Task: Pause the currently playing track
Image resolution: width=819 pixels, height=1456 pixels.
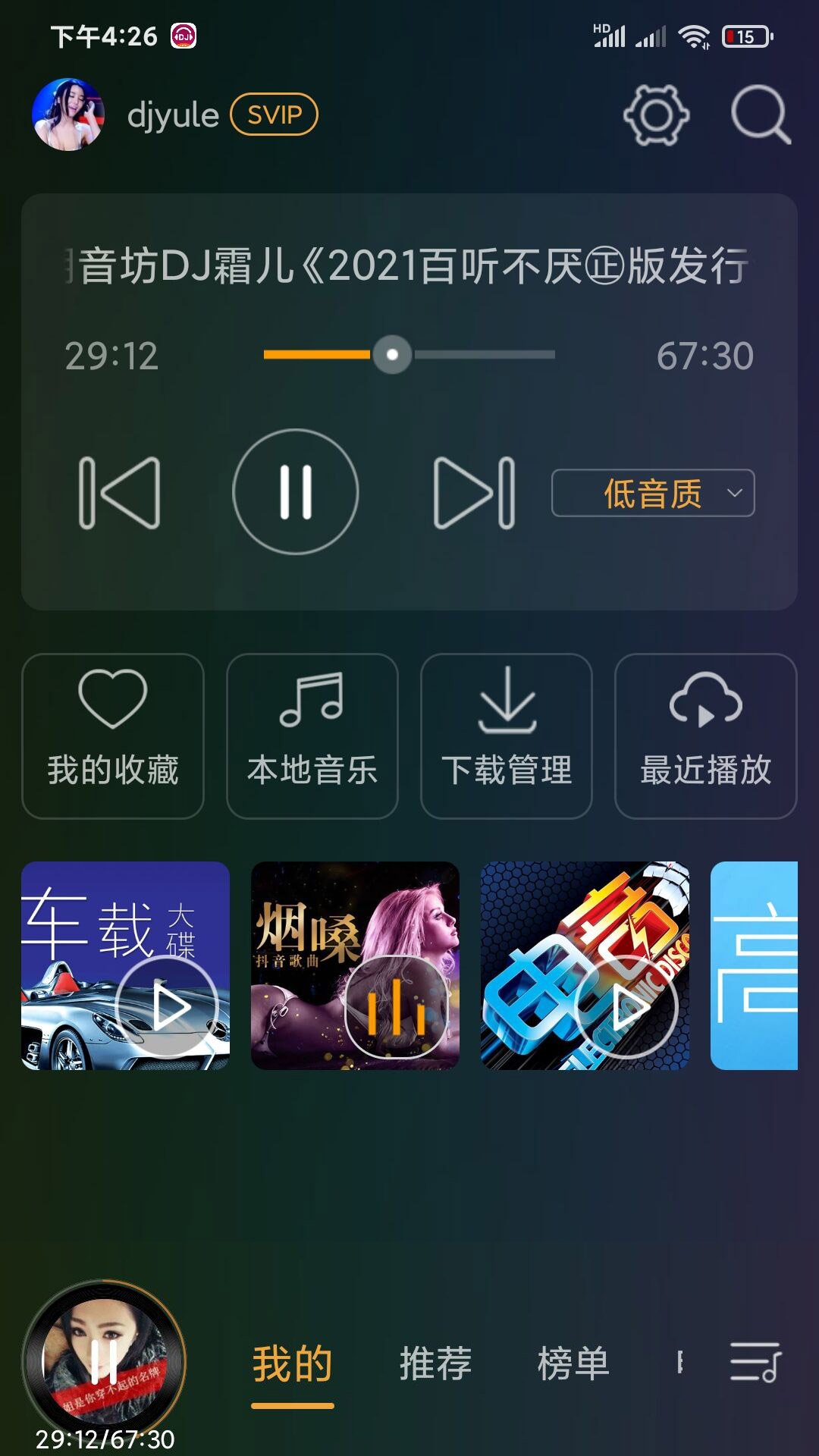Action: [x=297, y=493]
